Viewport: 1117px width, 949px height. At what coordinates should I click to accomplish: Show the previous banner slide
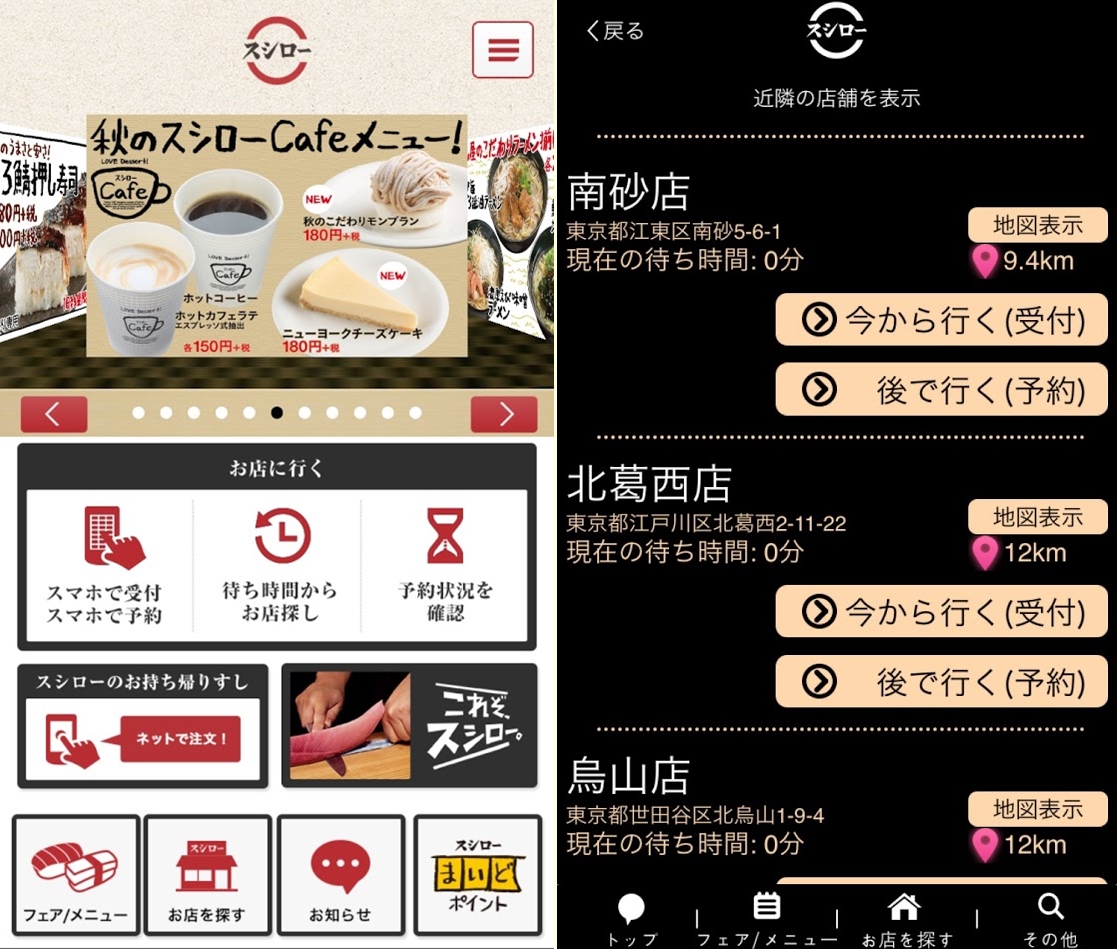[x=54, y=414]
